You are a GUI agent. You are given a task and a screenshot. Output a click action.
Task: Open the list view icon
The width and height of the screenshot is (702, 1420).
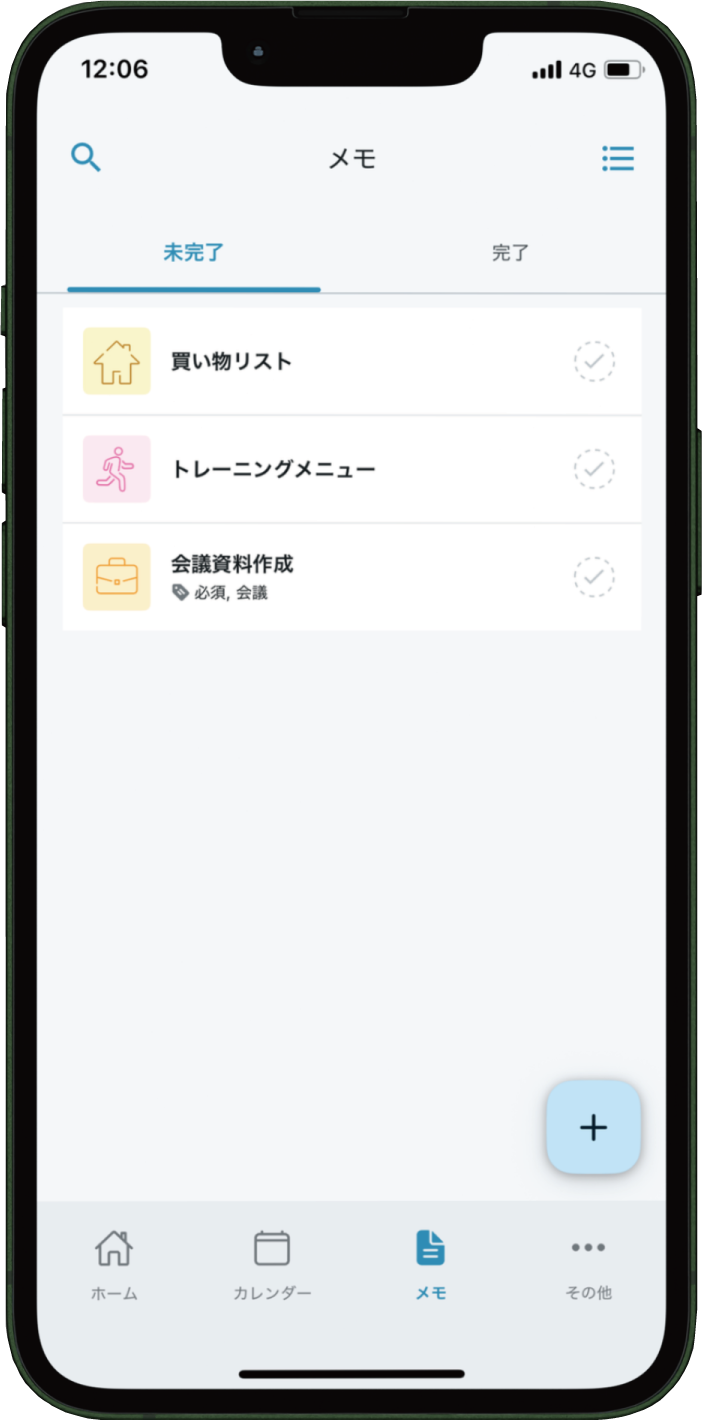[x=618, y=158]
